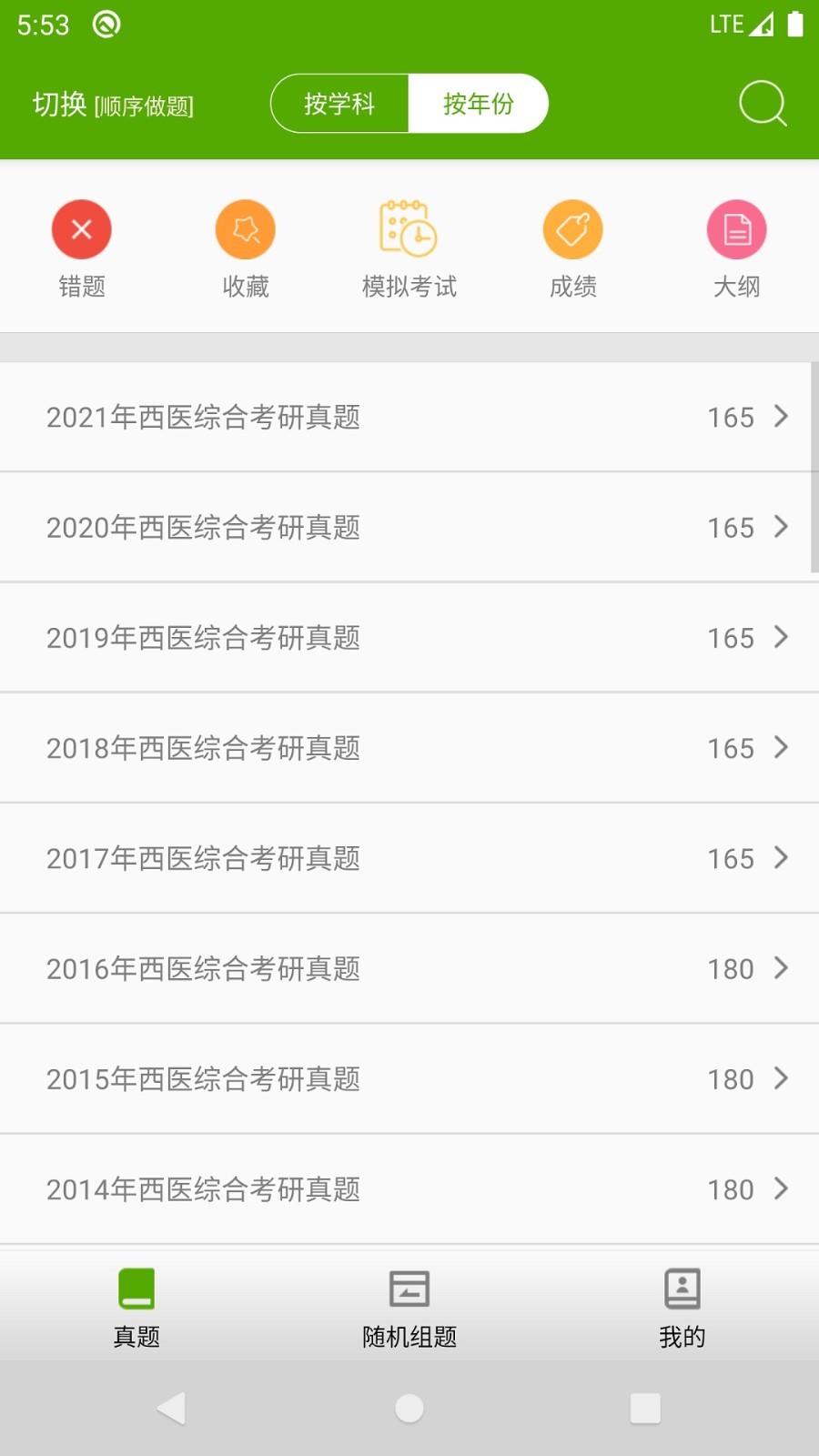Image resolution: width=819 pixels, height=1456 pixels.
Task: Open 我的 profile section
Action: (682, 1306)
